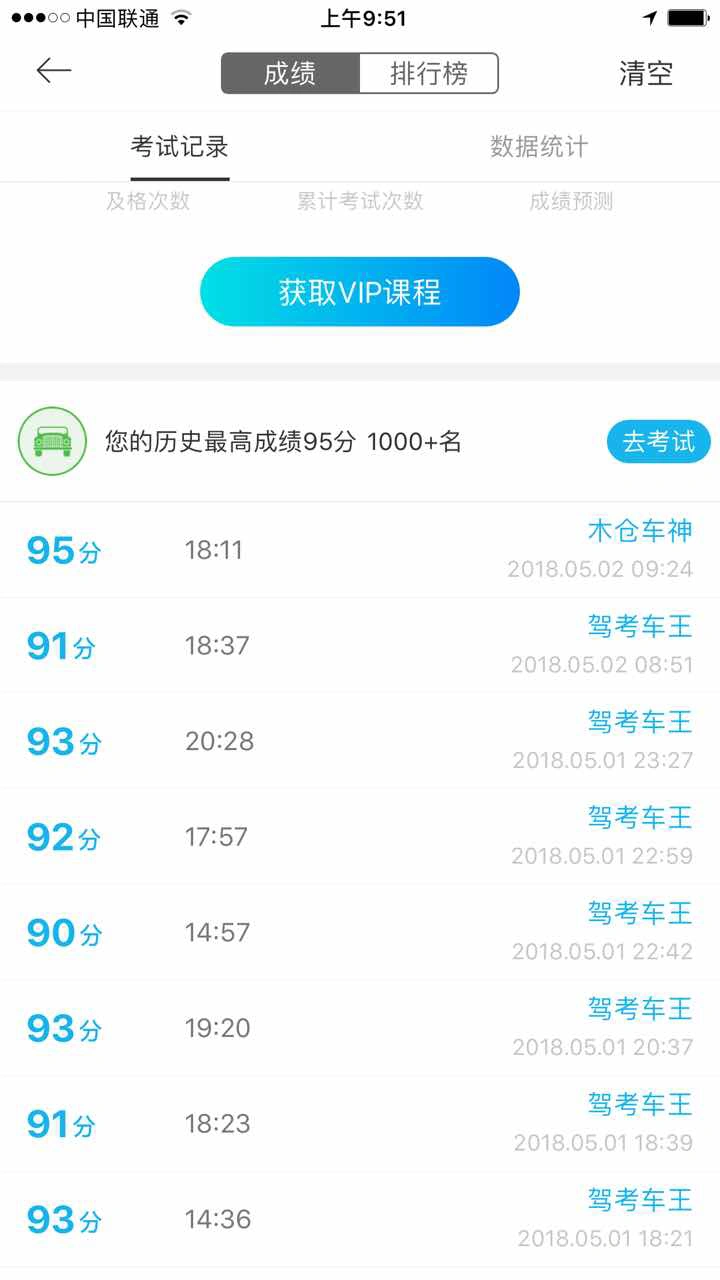Tap 去考试 to start an exam

click(x=658, y=442)
